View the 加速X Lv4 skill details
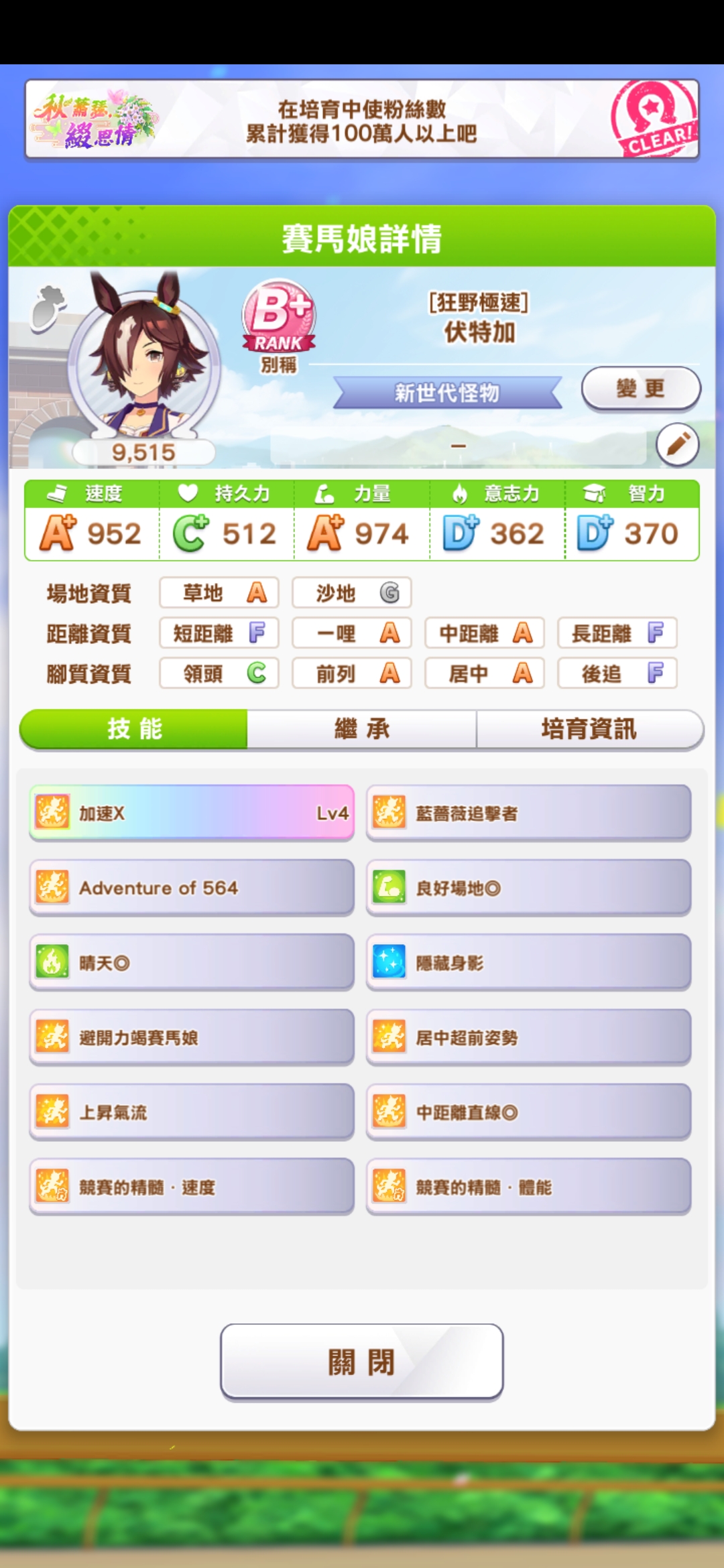Viewport: 724px width, 1568px height. point(192,813)
